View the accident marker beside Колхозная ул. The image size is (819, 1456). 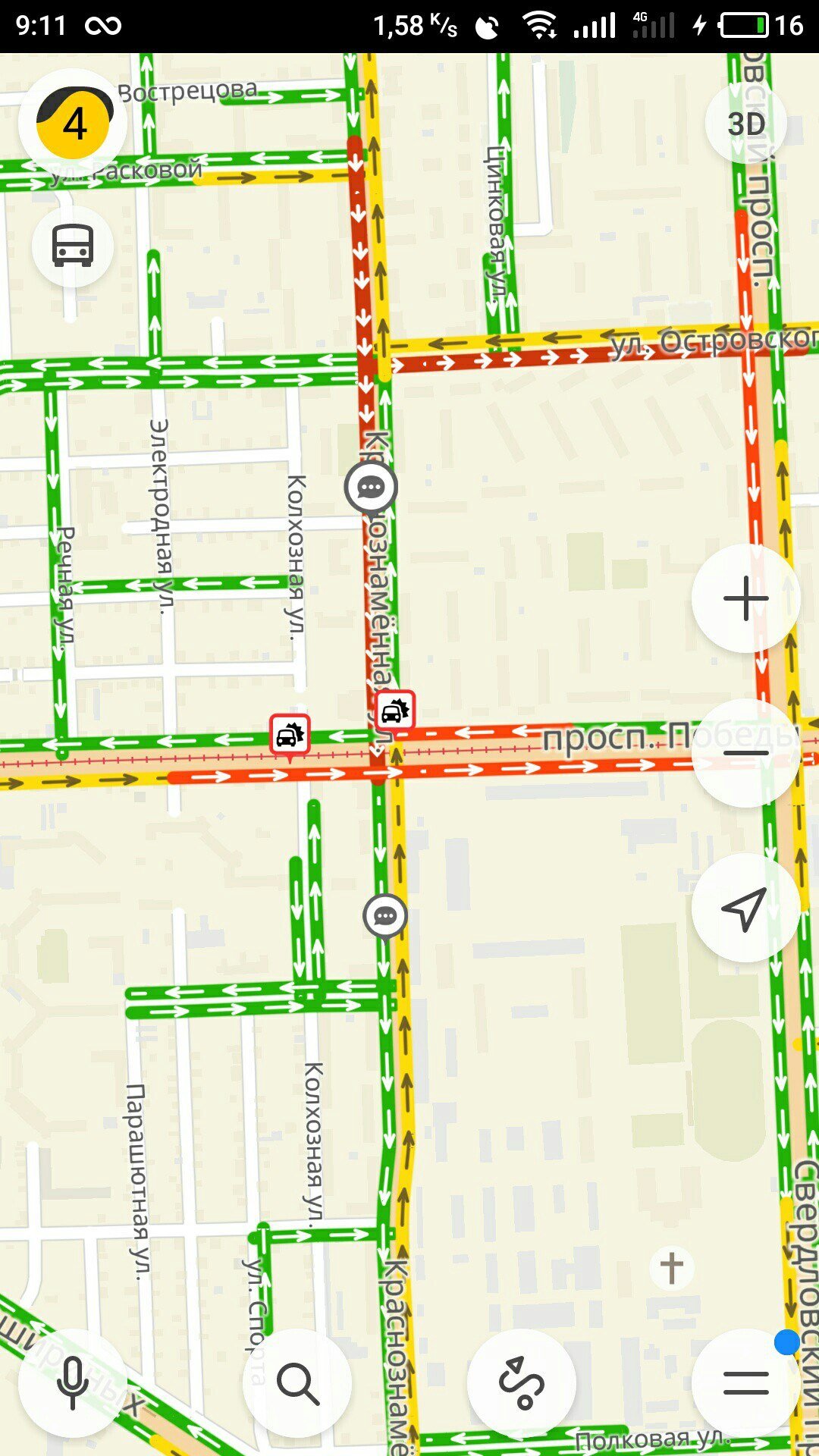290,734
